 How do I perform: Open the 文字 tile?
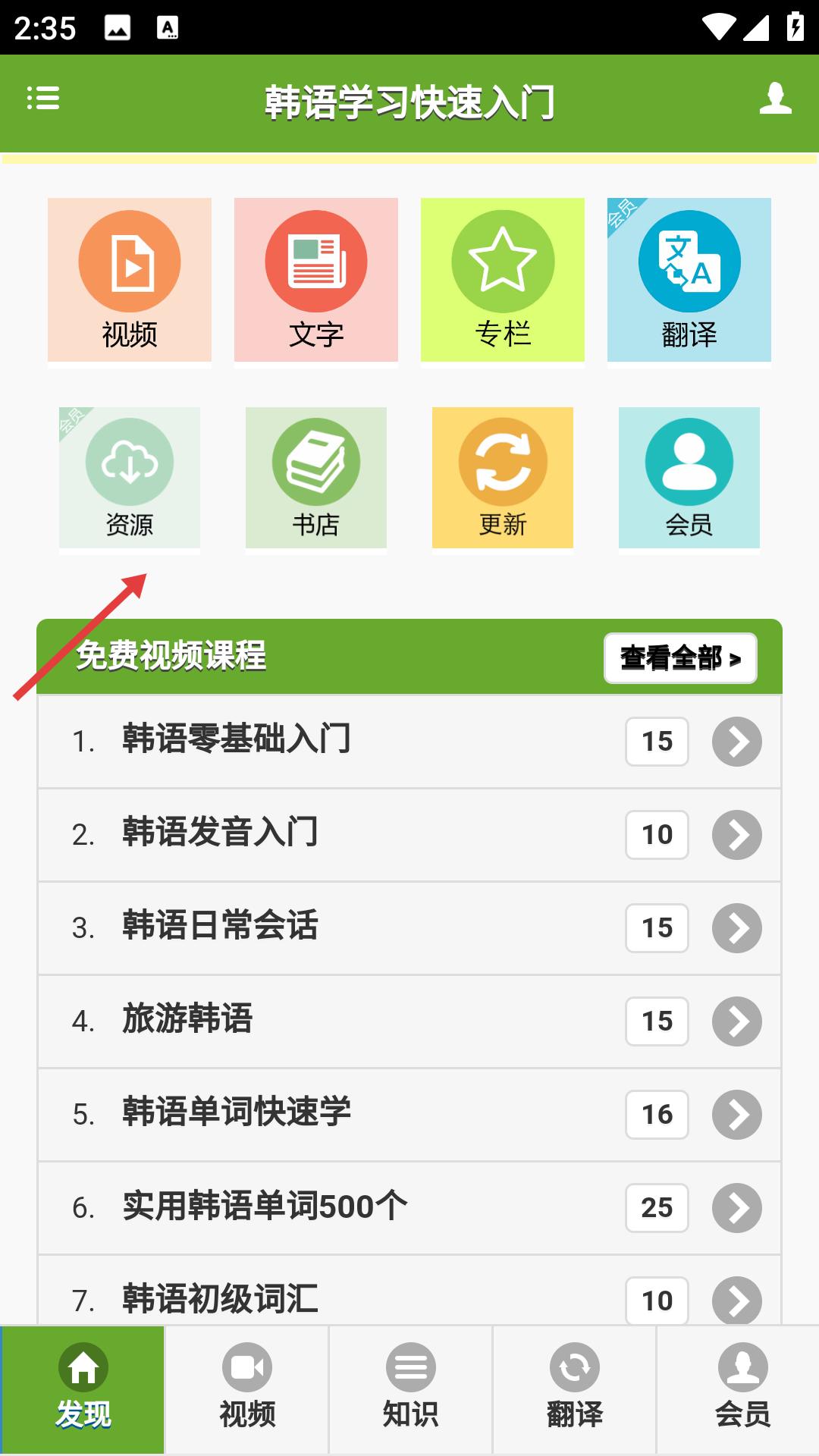(316, 280)
